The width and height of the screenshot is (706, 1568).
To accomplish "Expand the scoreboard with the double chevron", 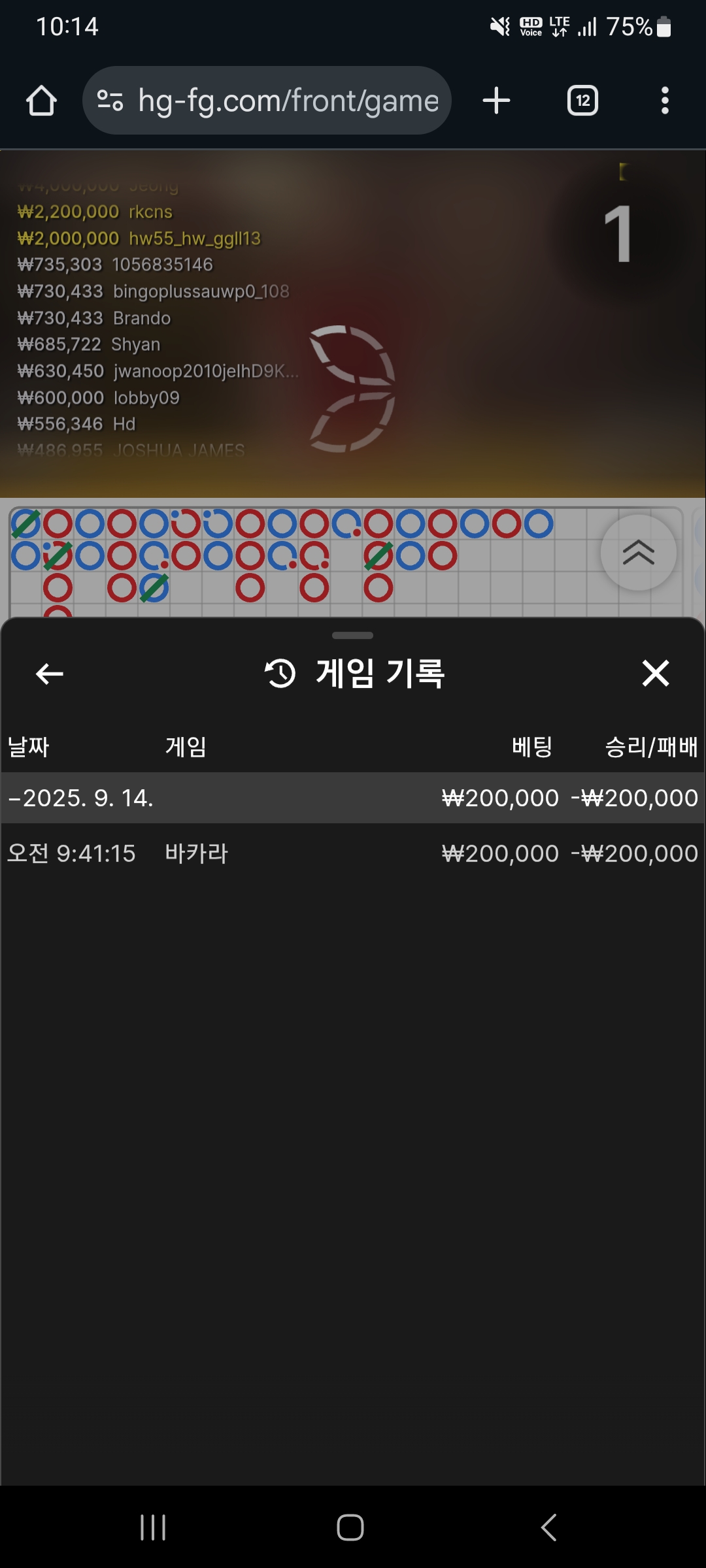I will pyautogui.click(x=639, y=553).
